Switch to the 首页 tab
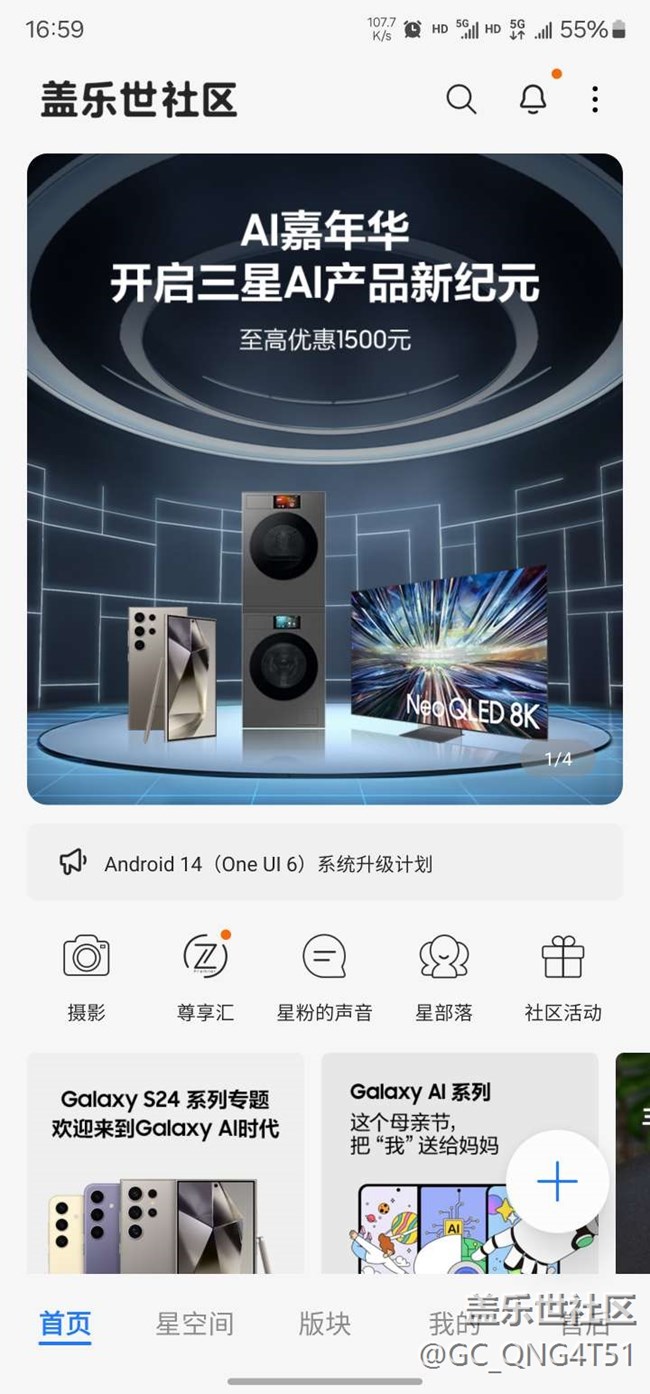The image size is (650, 1394). (x=65, y=1325)
